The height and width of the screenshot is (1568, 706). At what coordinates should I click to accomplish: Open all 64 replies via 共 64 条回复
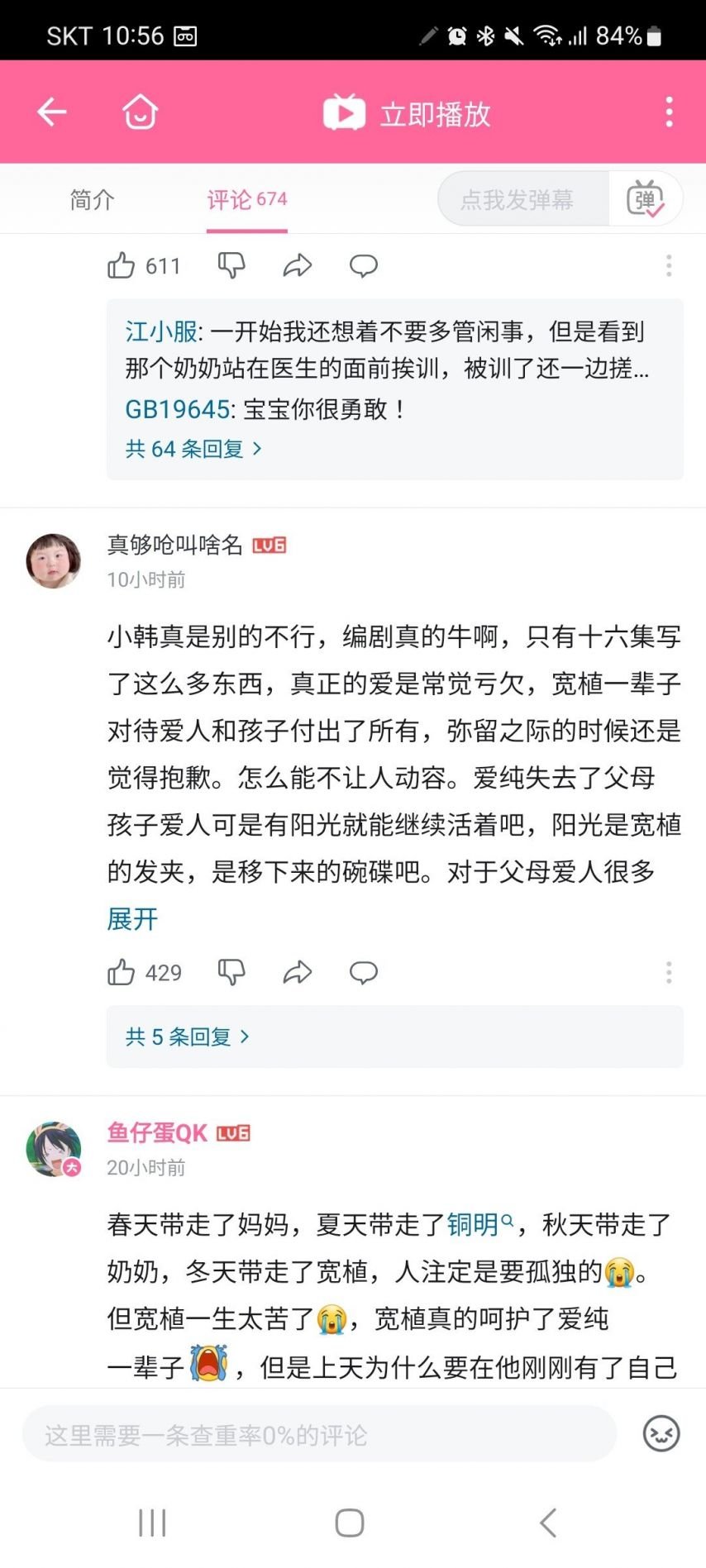(x=193, y=449)
